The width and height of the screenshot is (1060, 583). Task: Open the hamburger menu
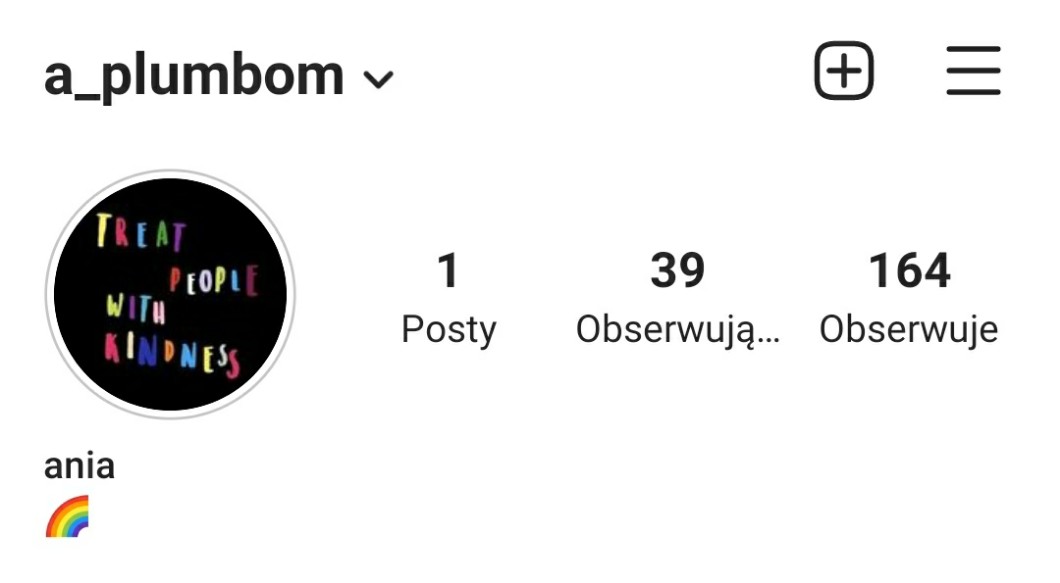[973, 70]
